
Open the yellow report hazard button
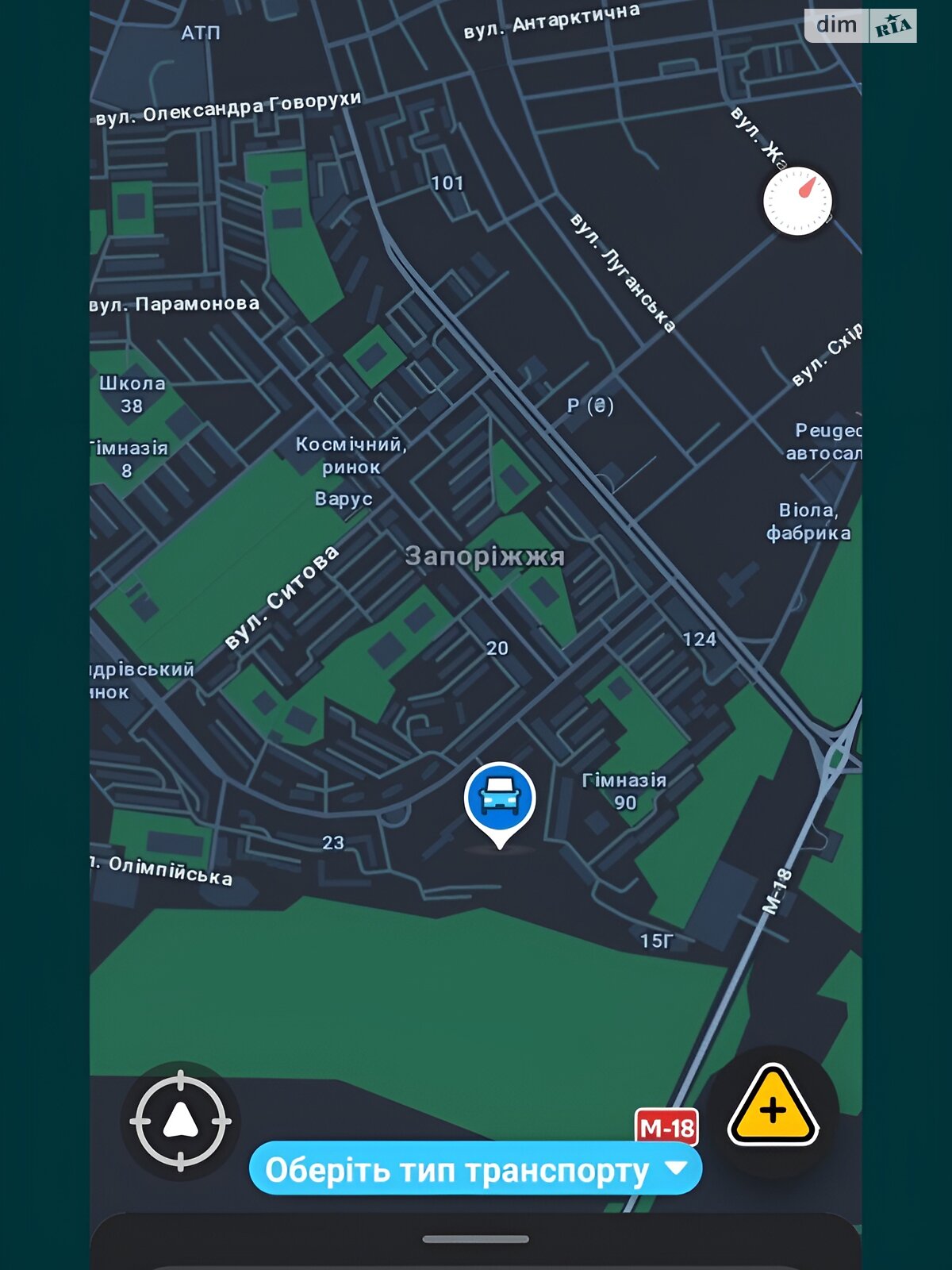(x=772, y=1107)
